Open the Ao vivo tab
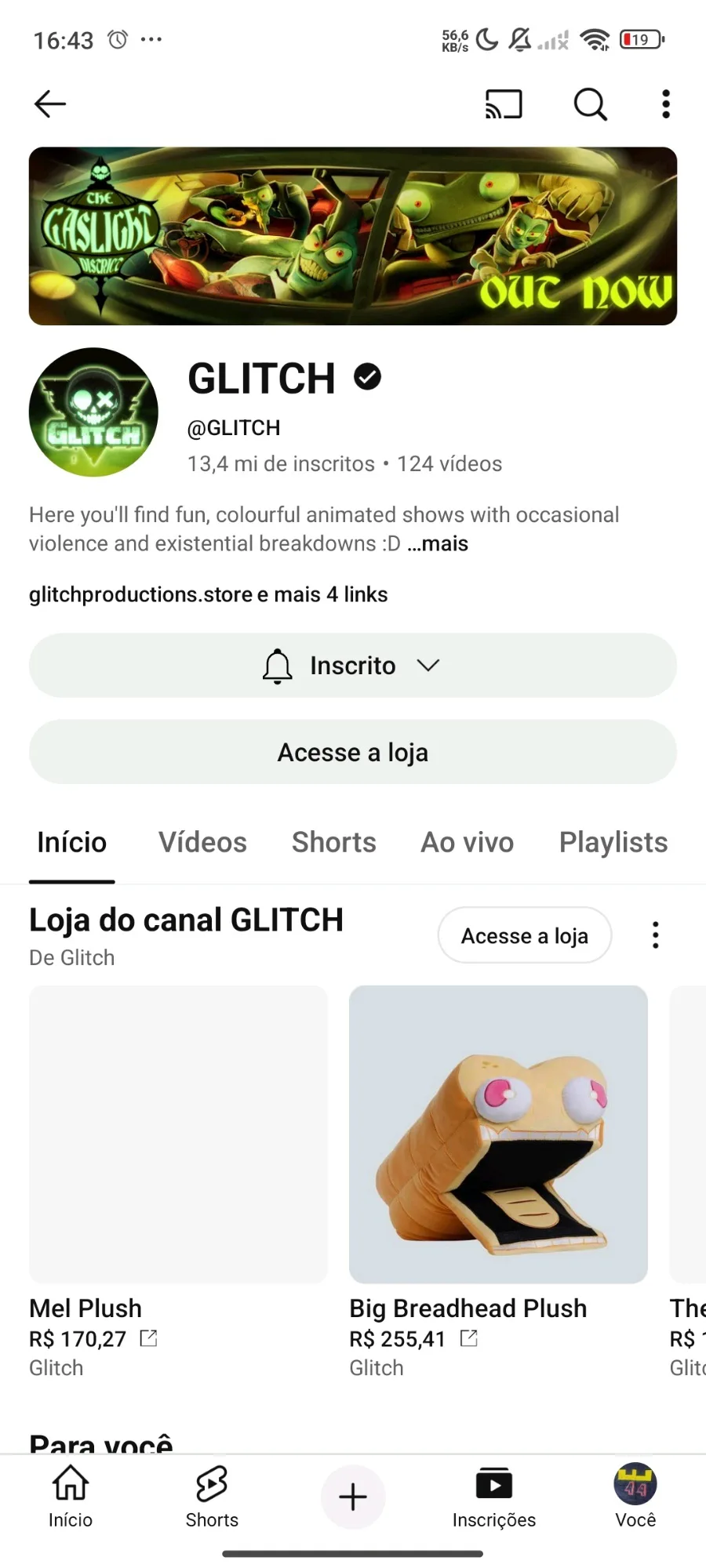Viewport: 706px width, 1568px height. (468, 843)
